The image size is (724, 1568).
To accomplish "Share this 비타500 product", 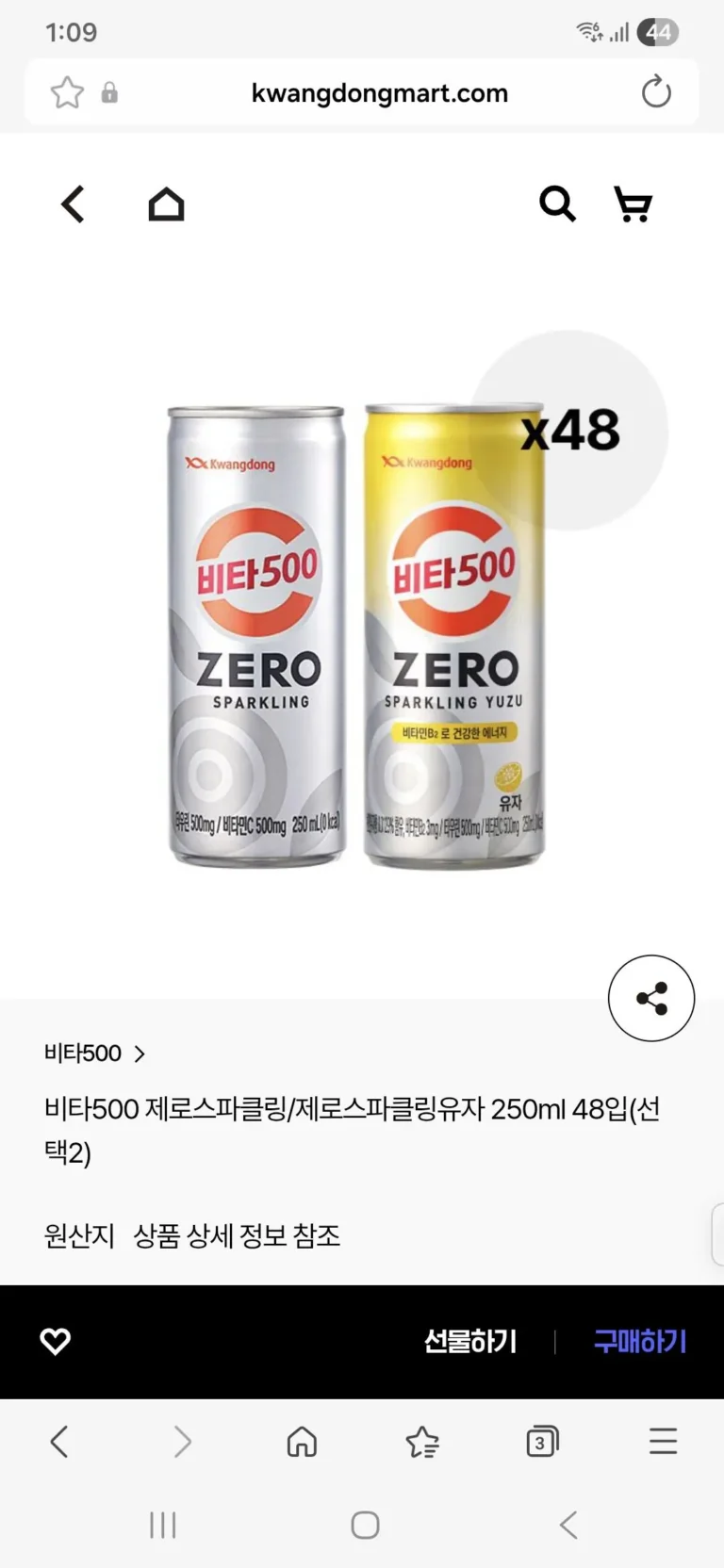I will coord(650,998).
